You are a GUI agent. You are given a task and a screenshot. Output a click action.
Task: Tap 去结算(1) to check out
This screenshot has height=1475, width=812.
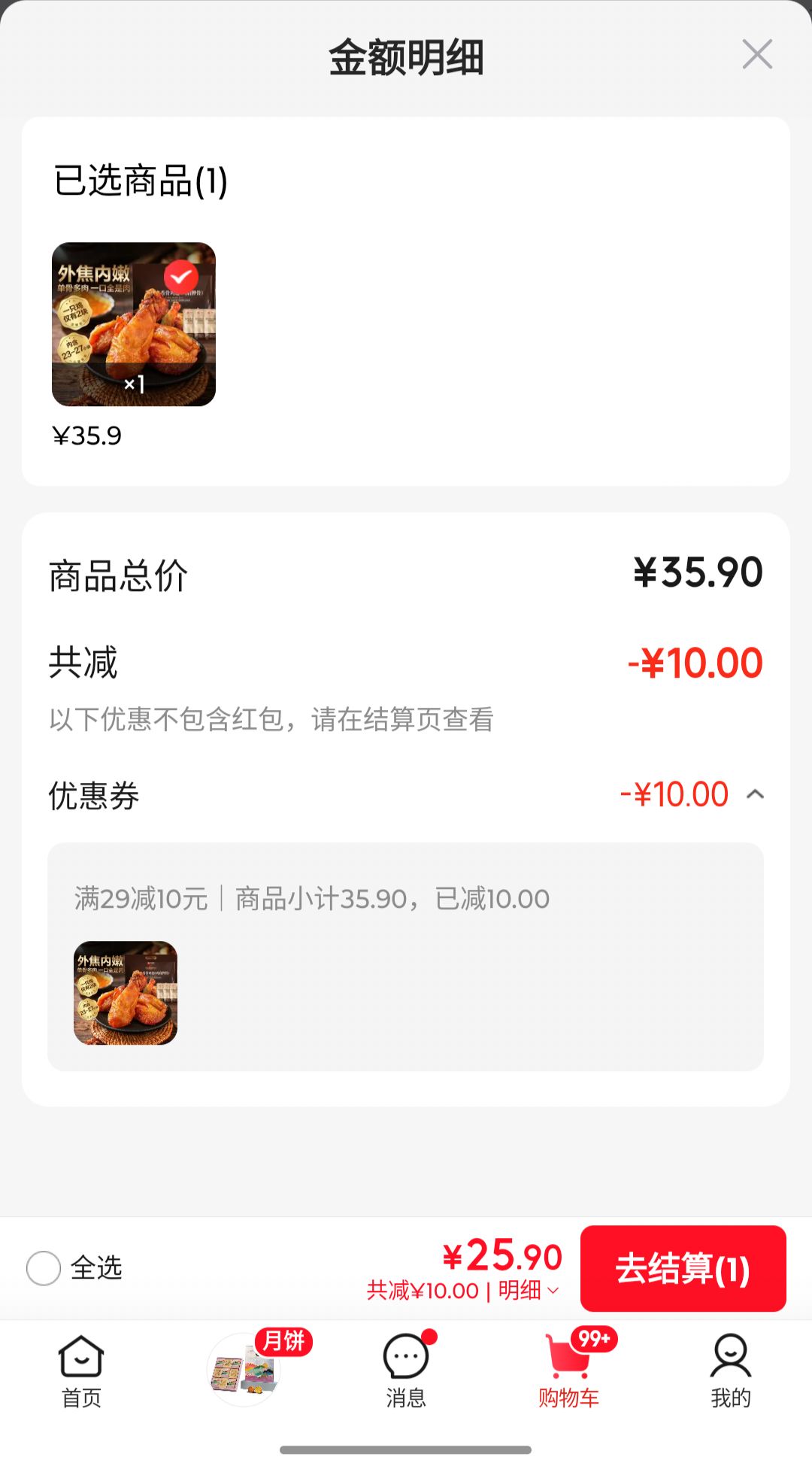(683, 1268)
